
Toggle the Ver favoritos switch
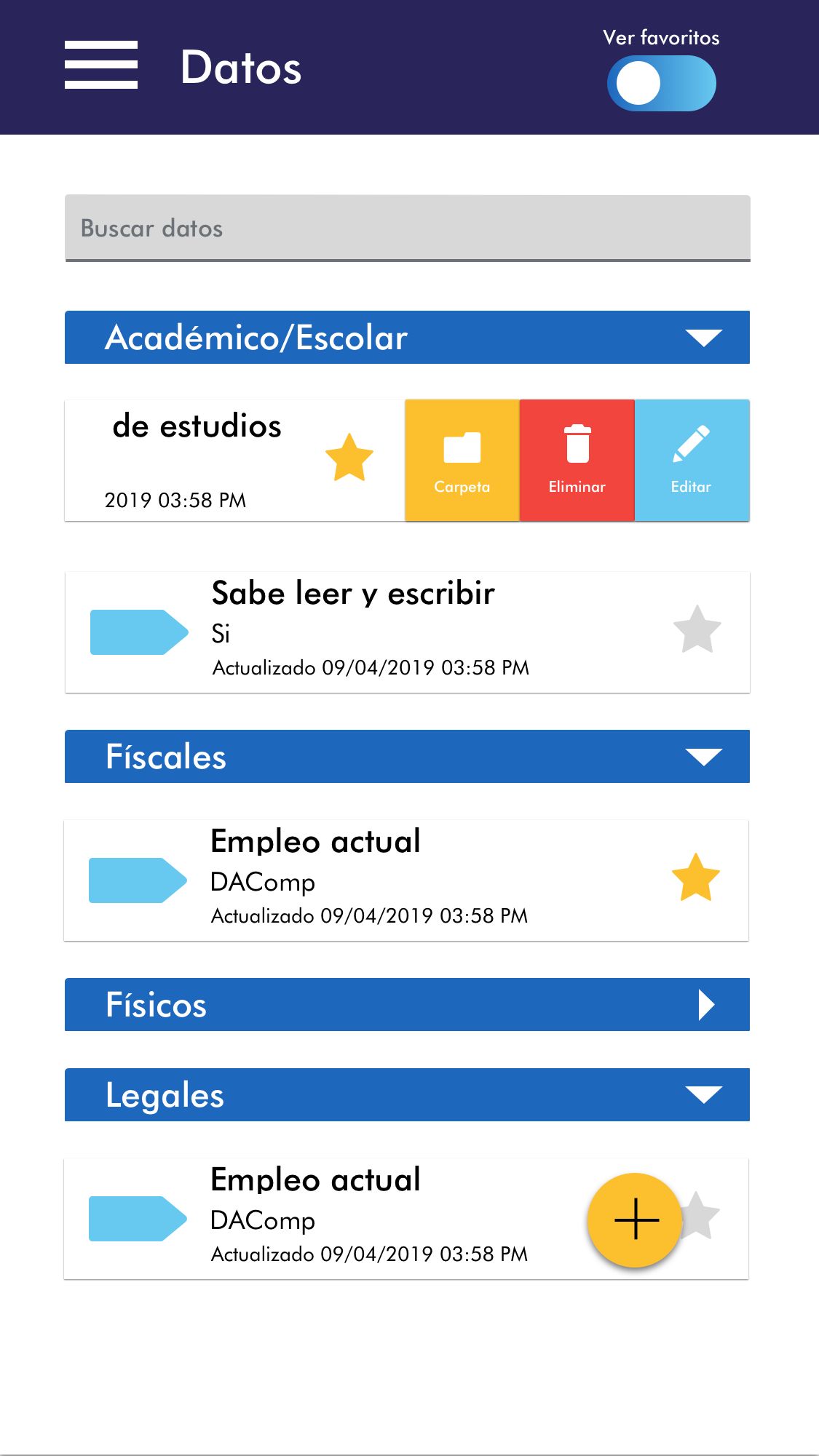(x=661, y=84)
